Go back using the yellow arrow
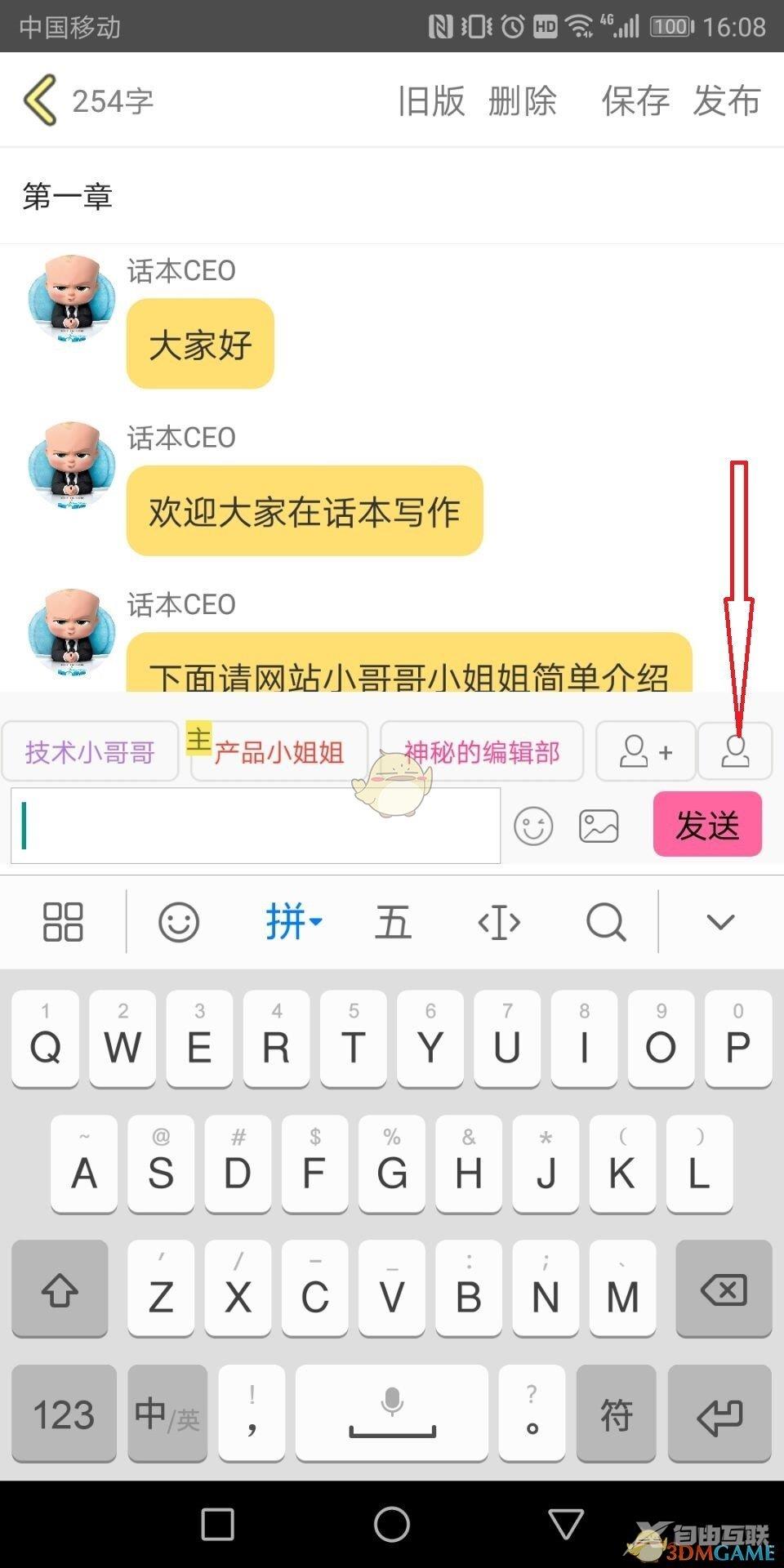This screenshot has height=1568, width=784. 40,100
